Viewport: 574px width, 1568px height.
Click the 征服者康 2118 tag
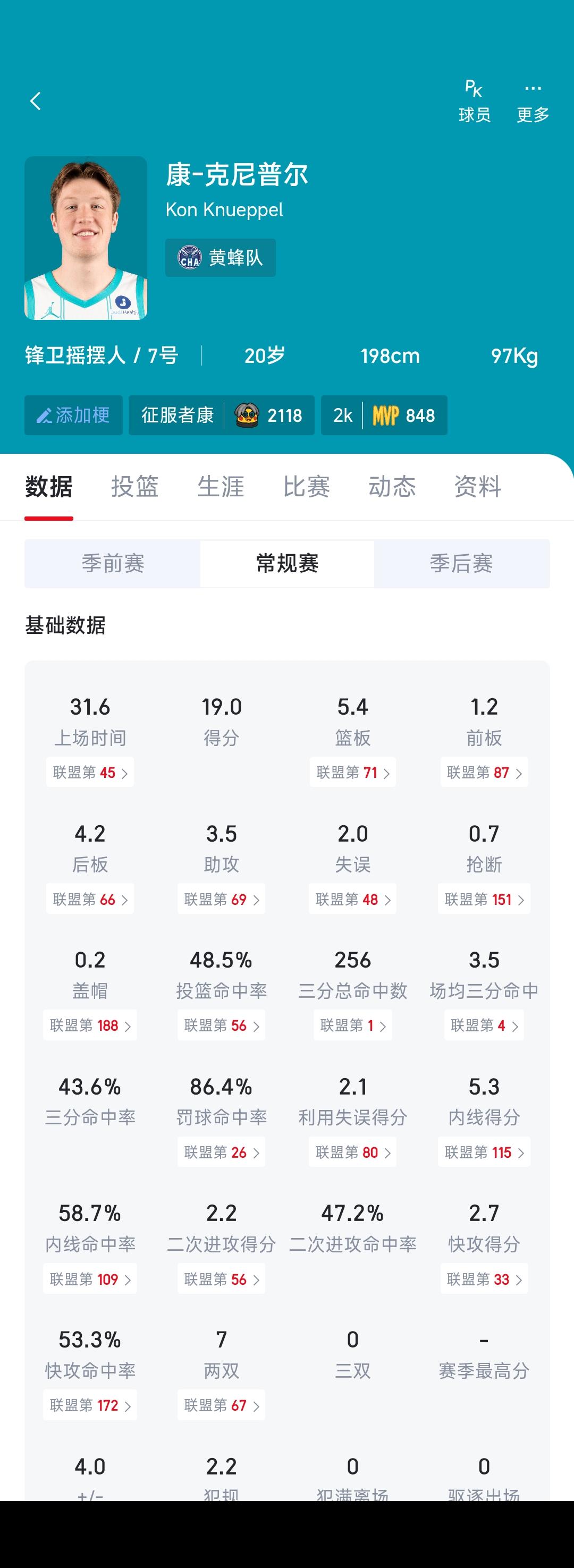point(222,415)
